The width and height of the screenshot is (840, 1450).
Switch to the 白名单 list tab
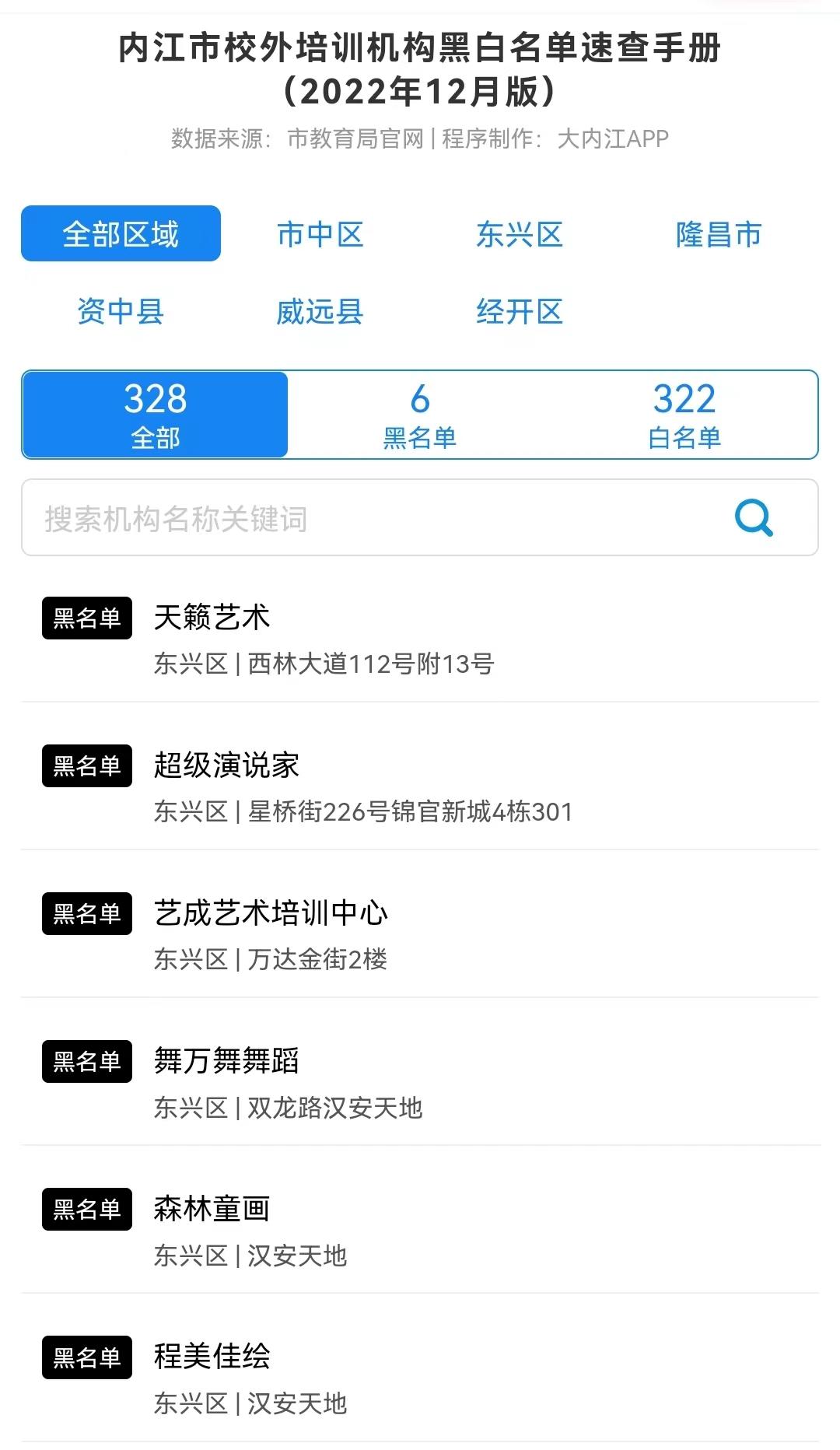click(x=684, y=415)
